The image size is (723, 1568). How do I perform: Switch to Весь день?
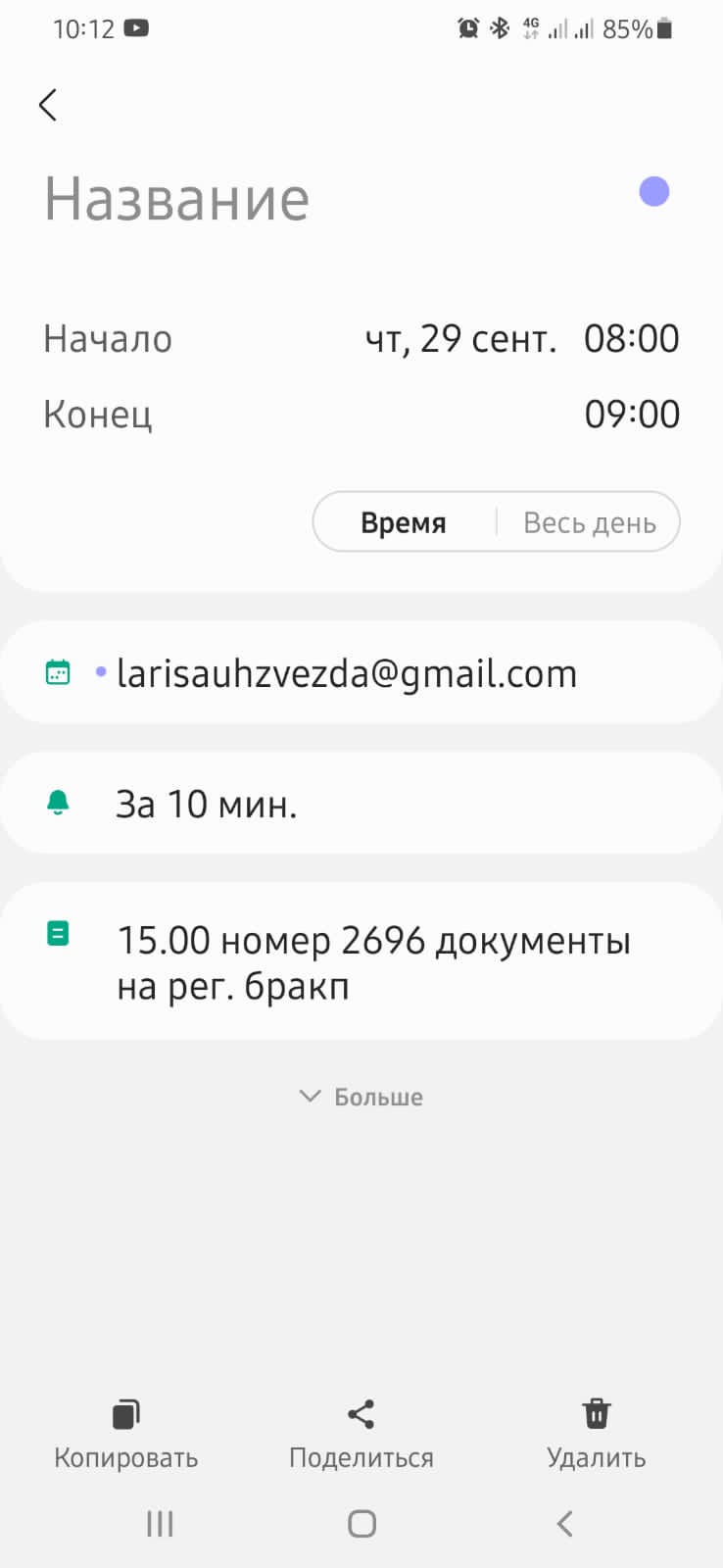tap(589, 522)
